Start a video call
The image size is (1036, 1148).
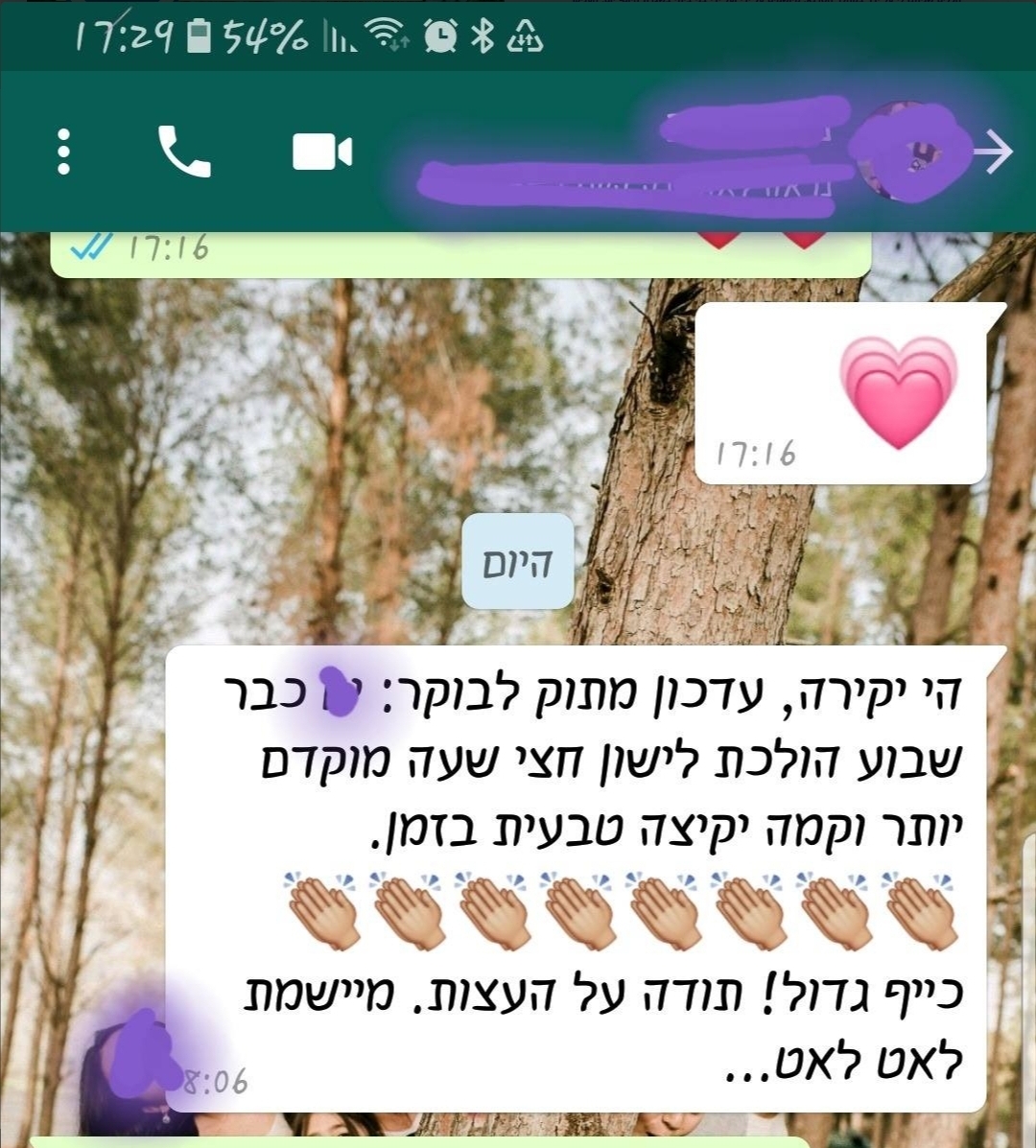(x=321, y=152)
